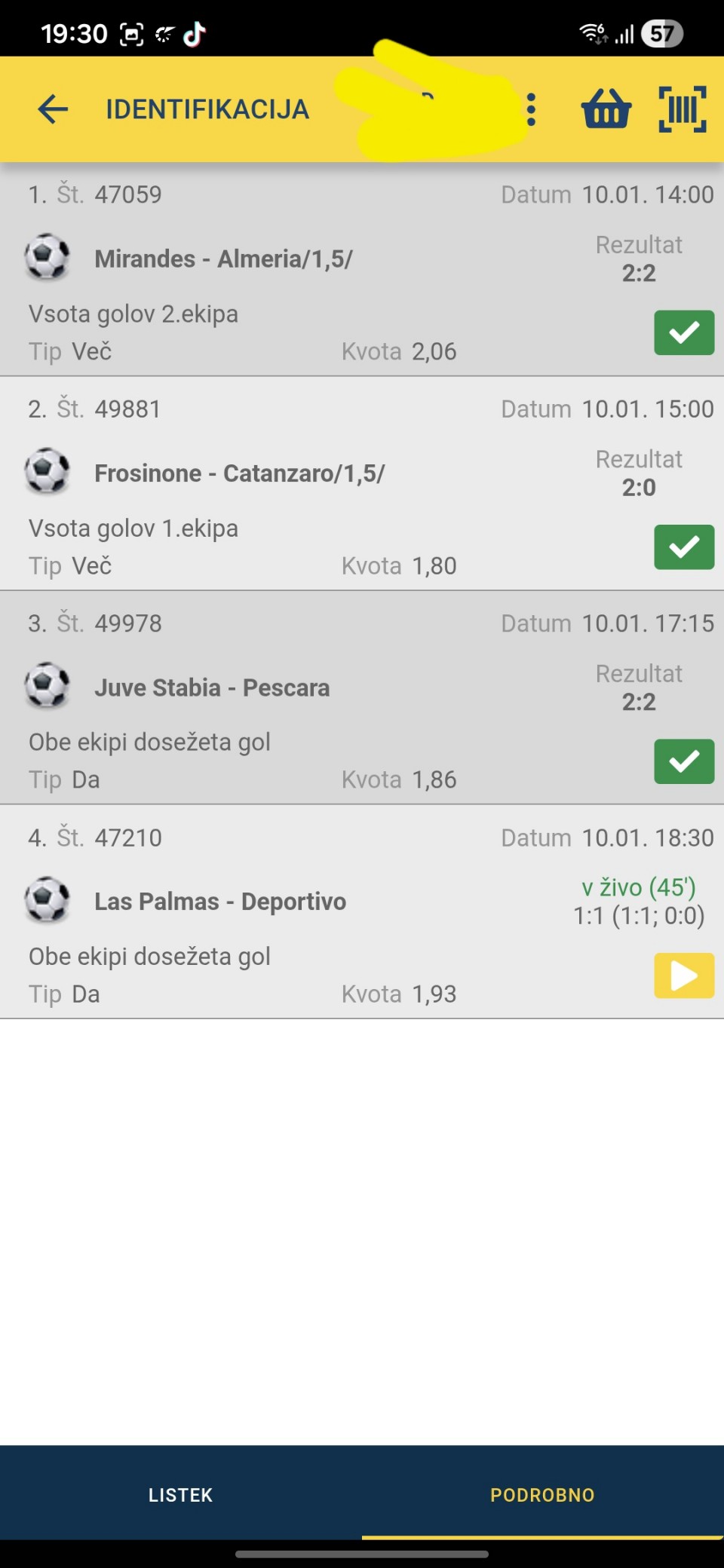
Task: Switch to the Listek tab
Action: [x=181, y=1495]
